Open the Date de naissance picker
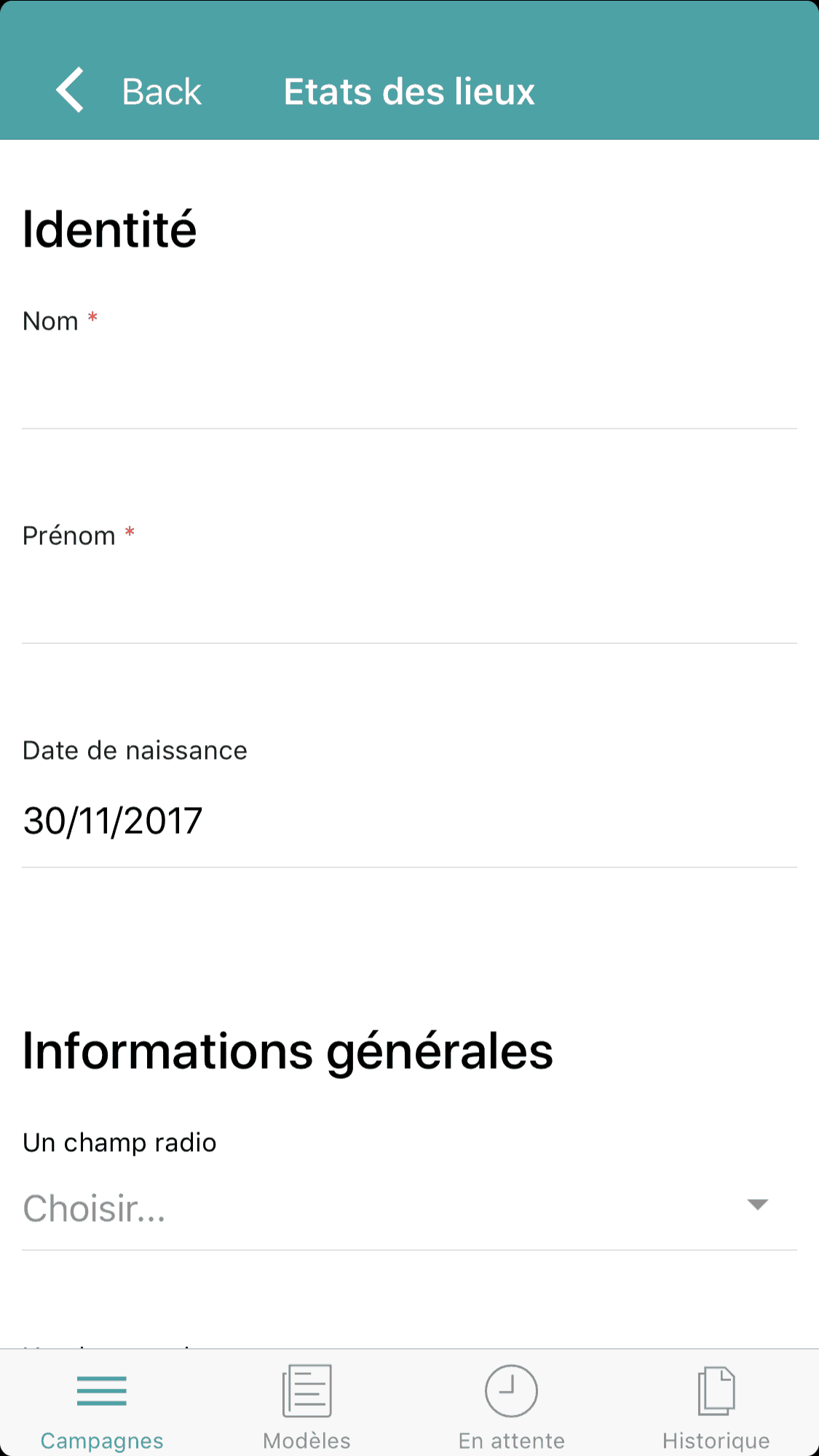This screenshot has height=1456, width=819. click(409, 821)
